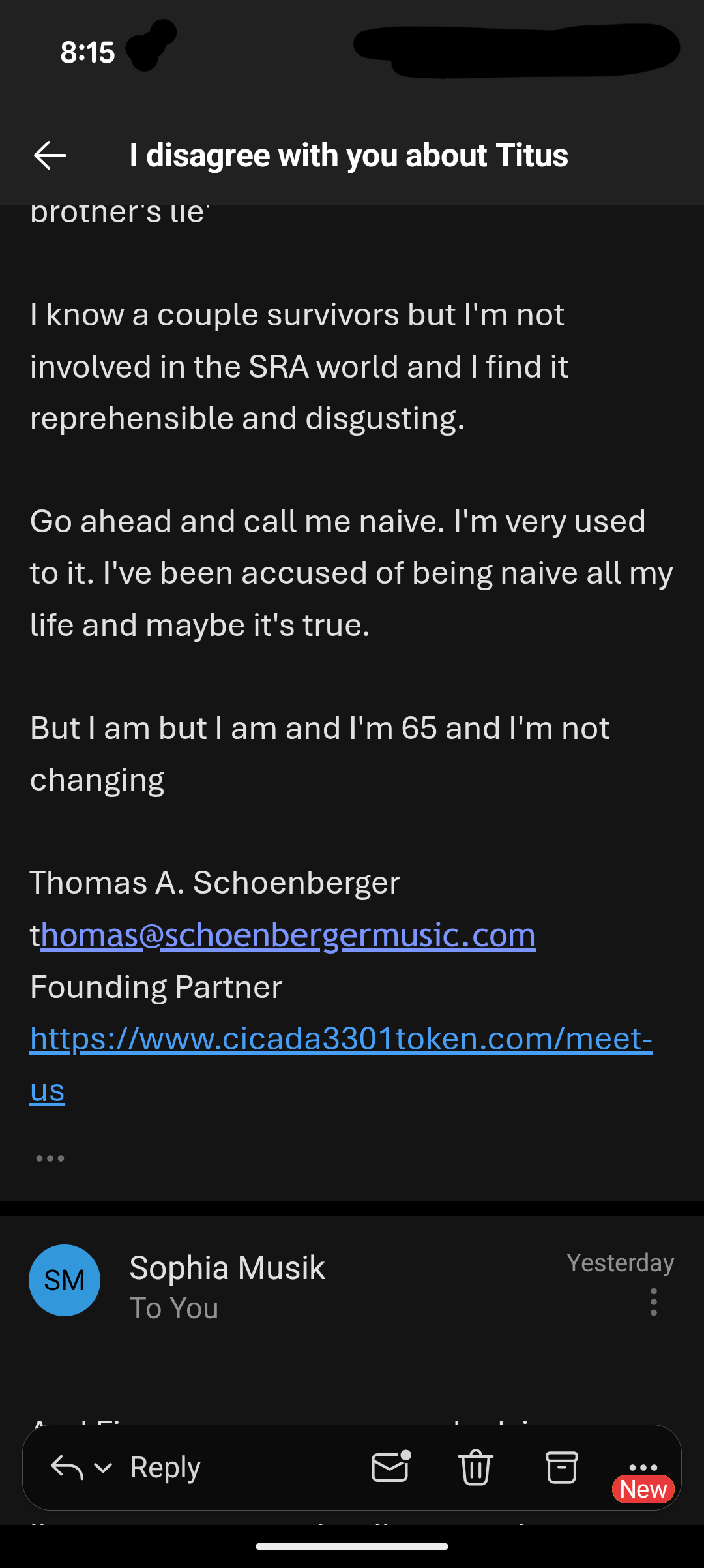Open the reply options dropdown arrow
The width and height of the screenshot is (704, 1568).
(103, 1468)
